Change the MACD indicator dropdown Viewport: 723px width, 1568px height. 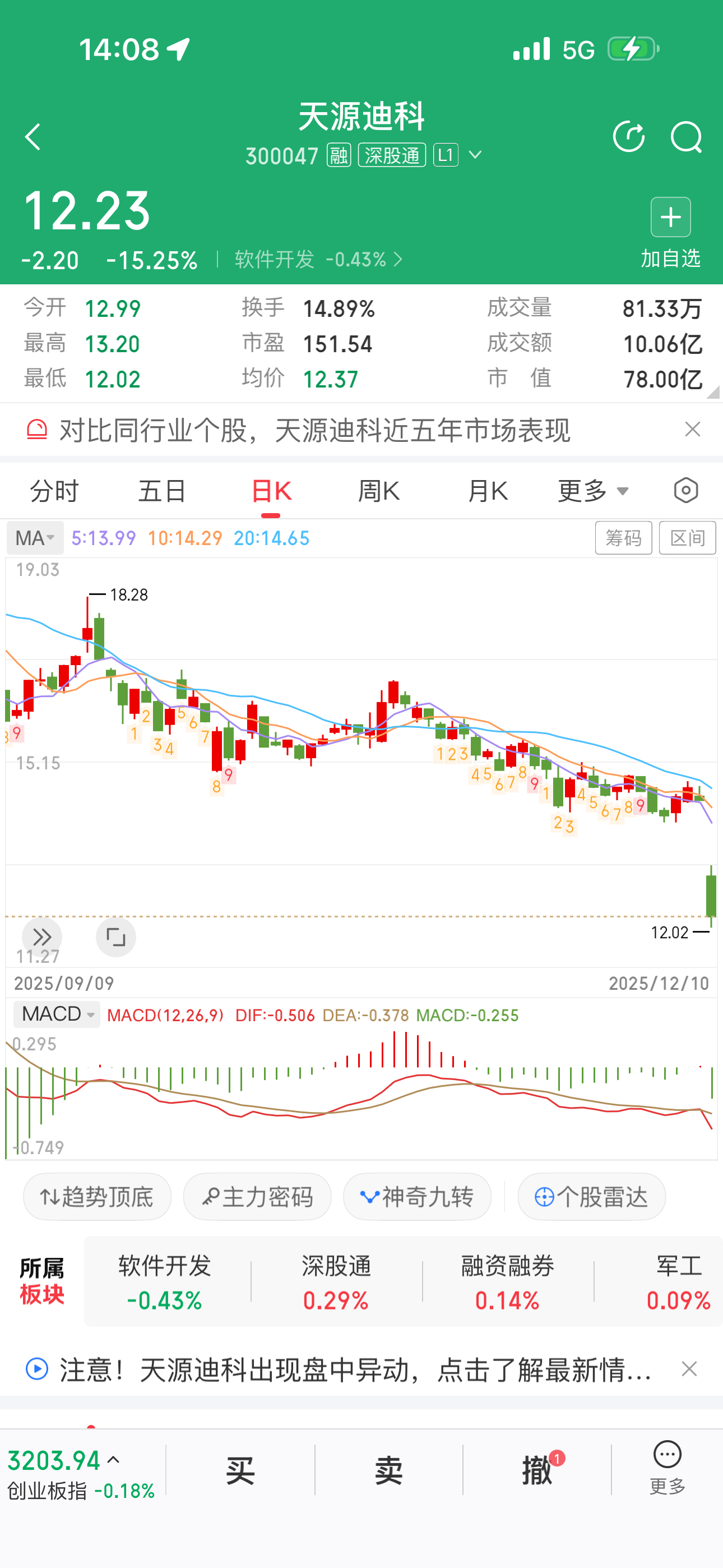pyautogui.click(x=57, y=1014)
